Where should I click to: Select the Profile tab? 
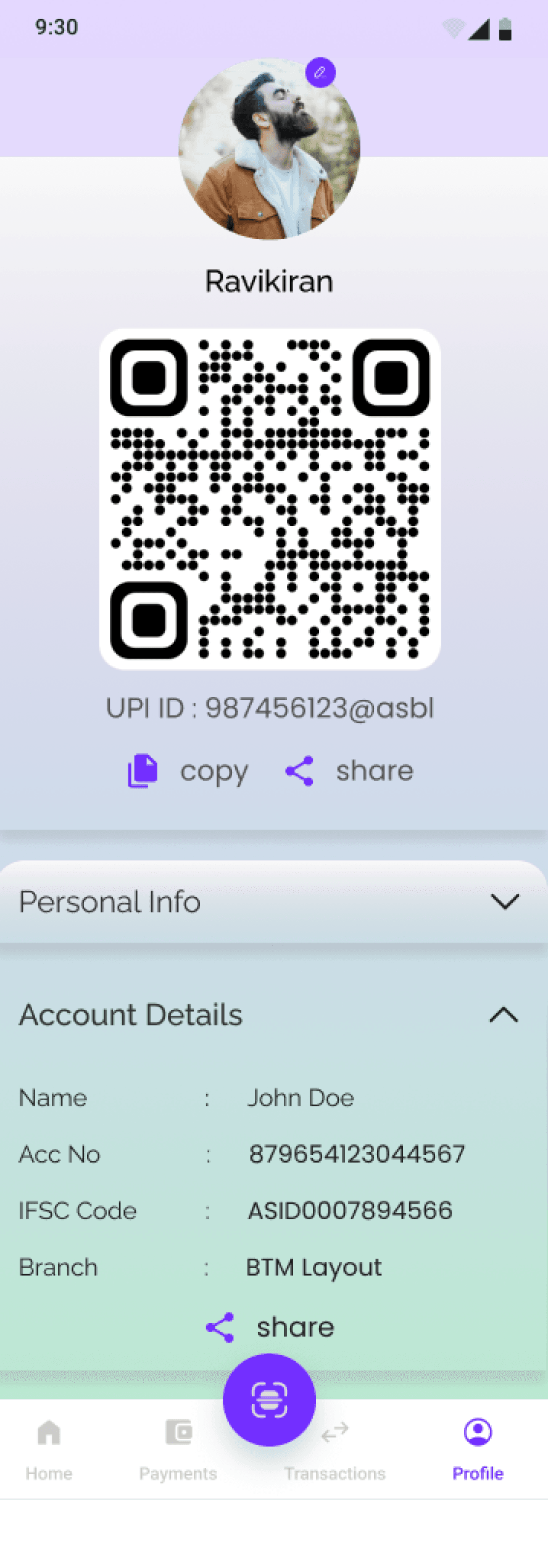pyautogui.click(x=478, y=1449)
